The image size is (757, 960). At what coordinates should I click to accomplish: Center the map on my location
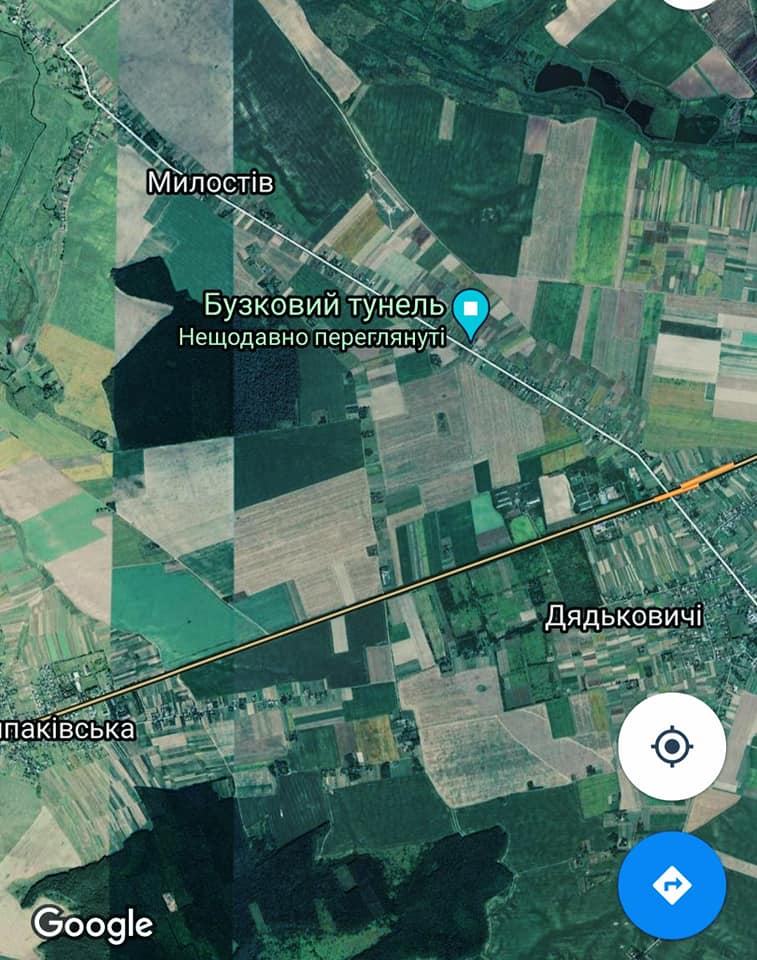pyautogui.click(x=671, y=746)
